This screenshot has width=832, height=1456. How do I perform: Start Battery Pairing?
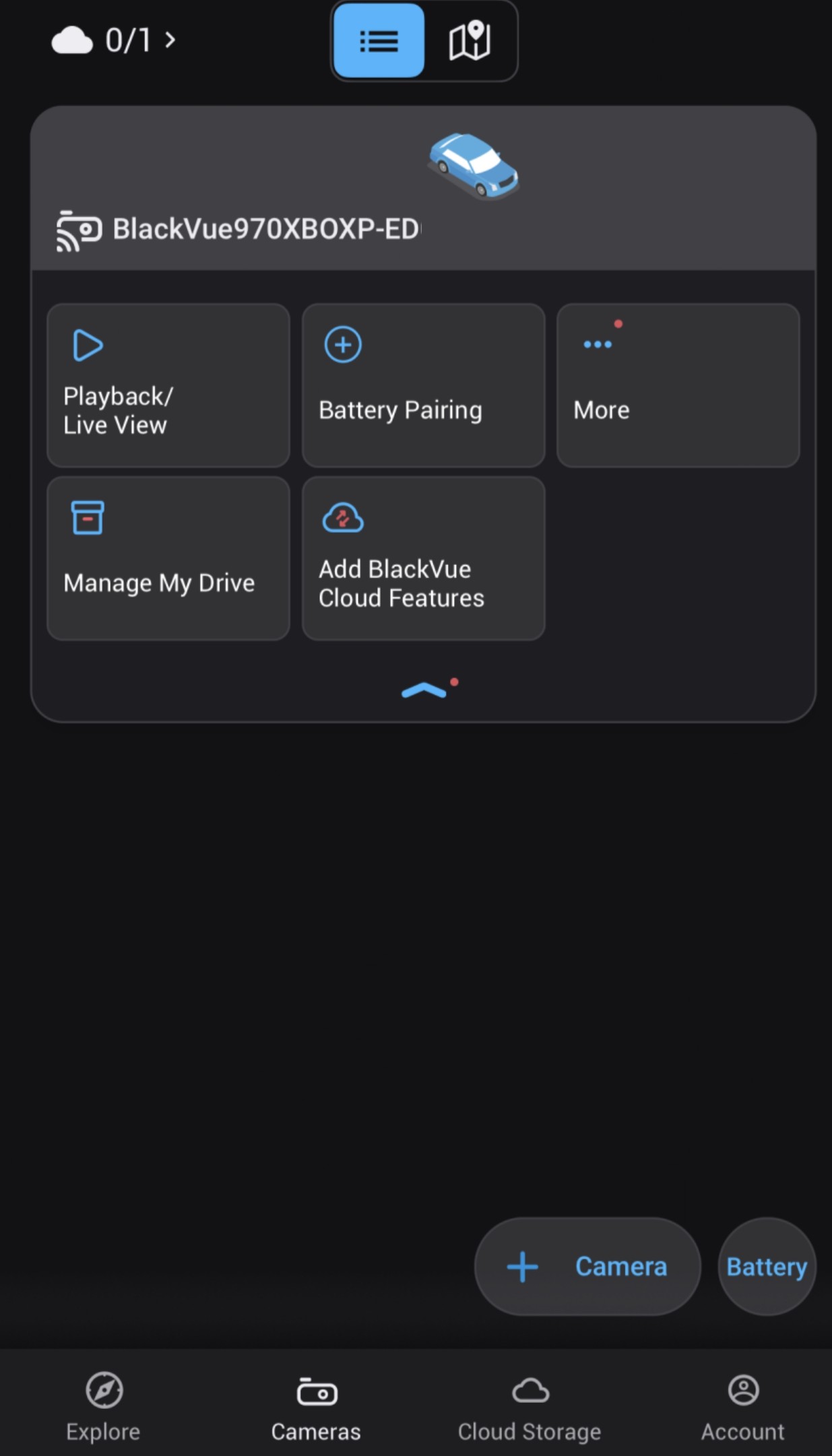tap(423, 385)
